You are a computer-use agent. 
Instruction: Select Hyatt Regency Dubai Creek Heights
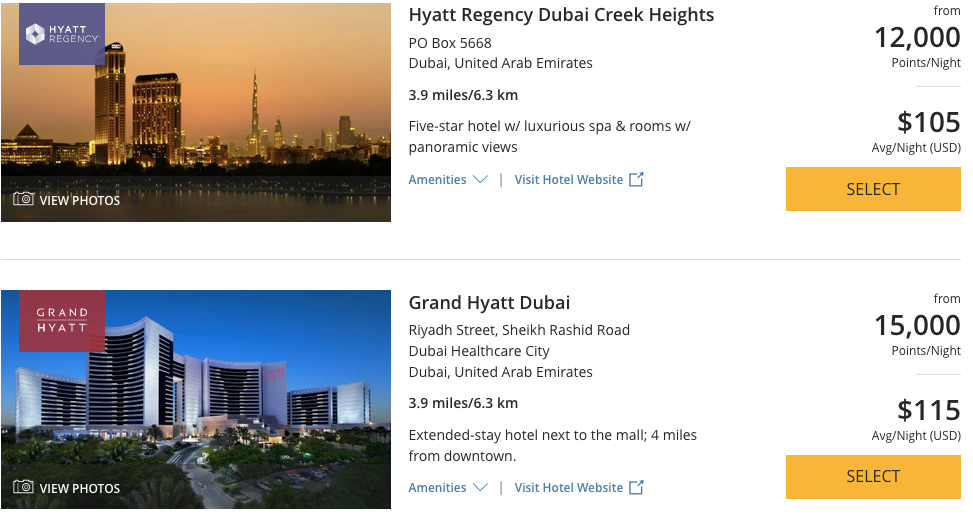[873, 189]
